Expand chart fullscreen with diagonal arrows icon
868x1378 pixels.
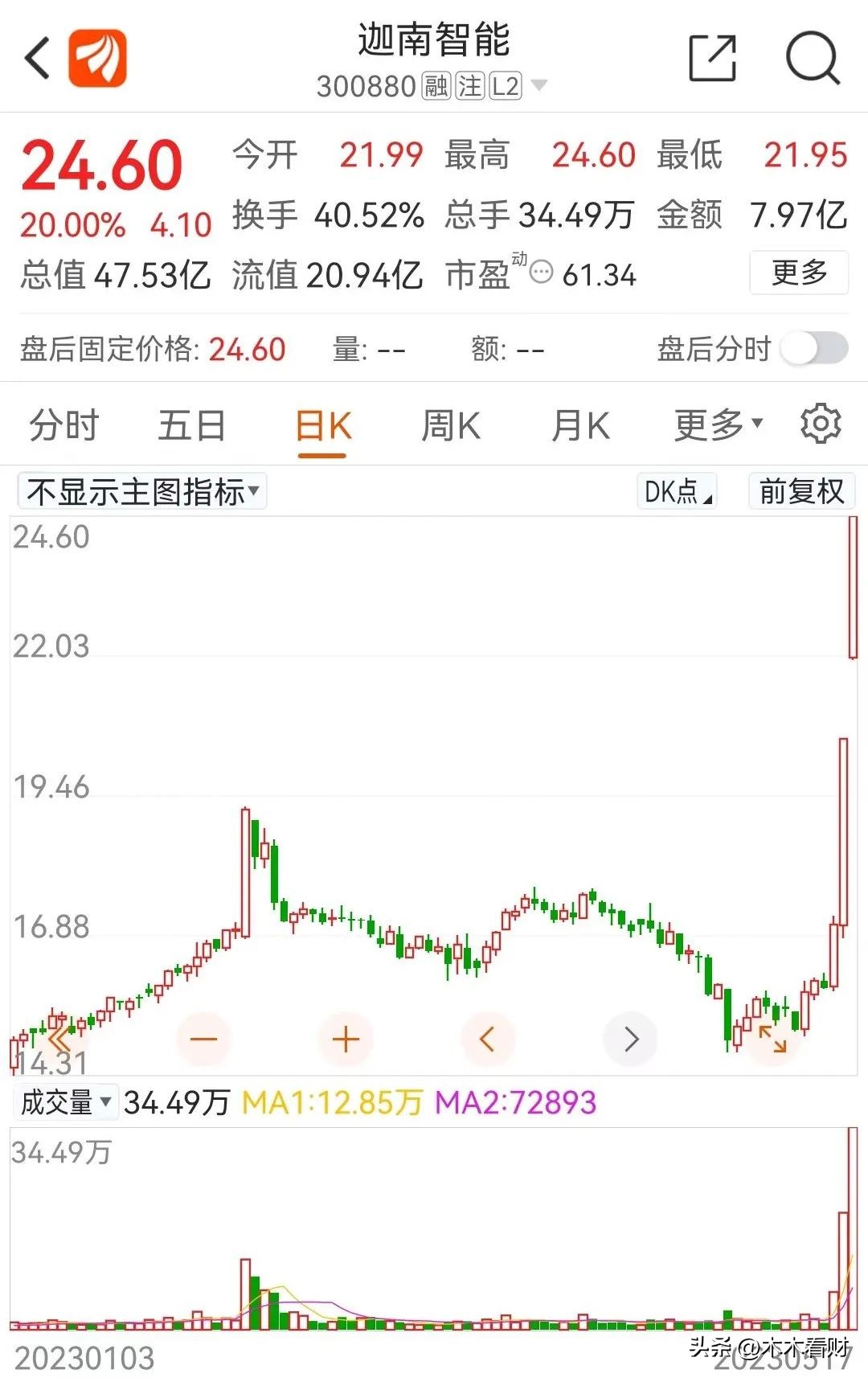pos(773,1039)
